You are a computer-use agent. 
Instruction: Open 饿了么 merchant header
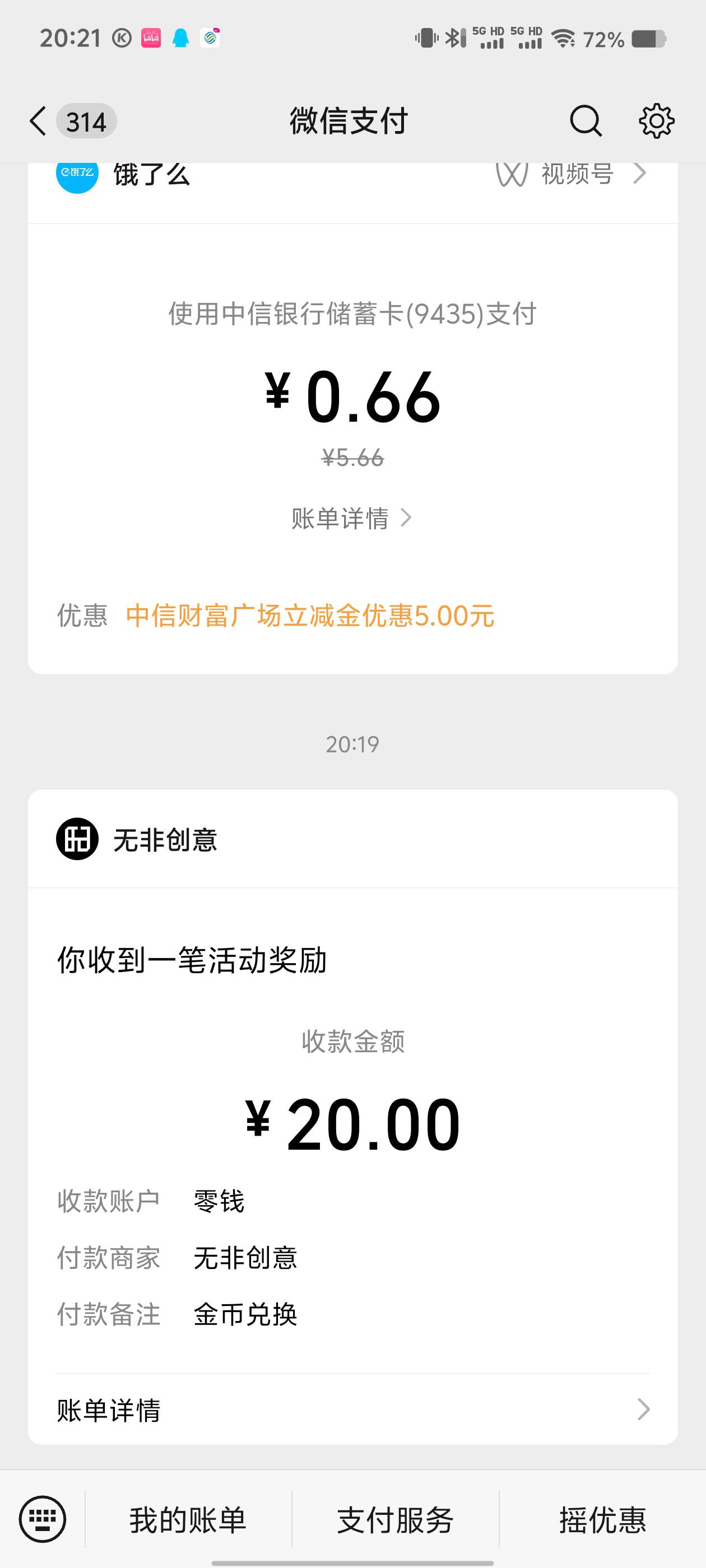pyautogui.click(x=152, y=175)
